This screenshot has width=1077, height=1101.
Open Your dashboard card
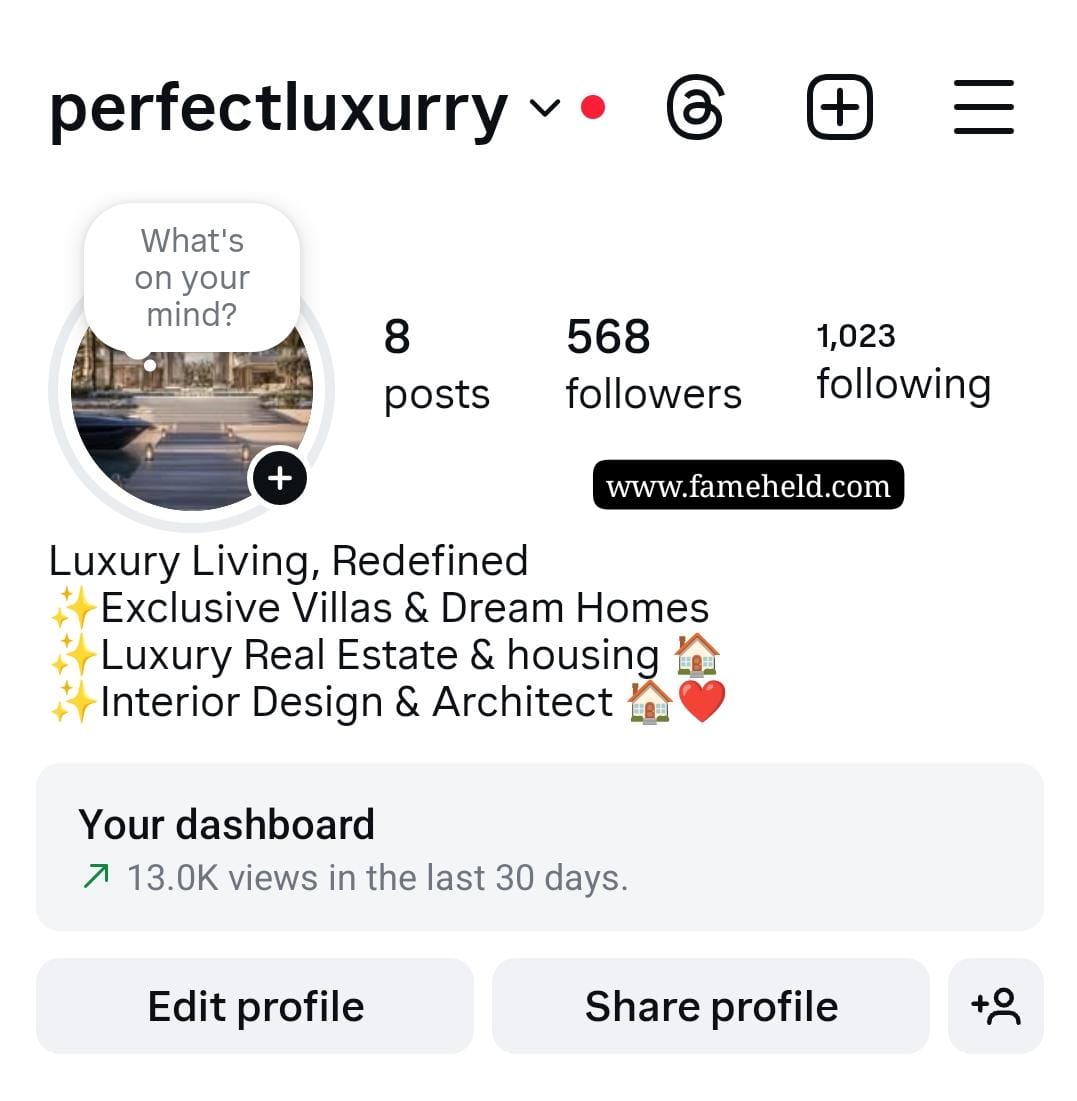(x=539, y=847)
